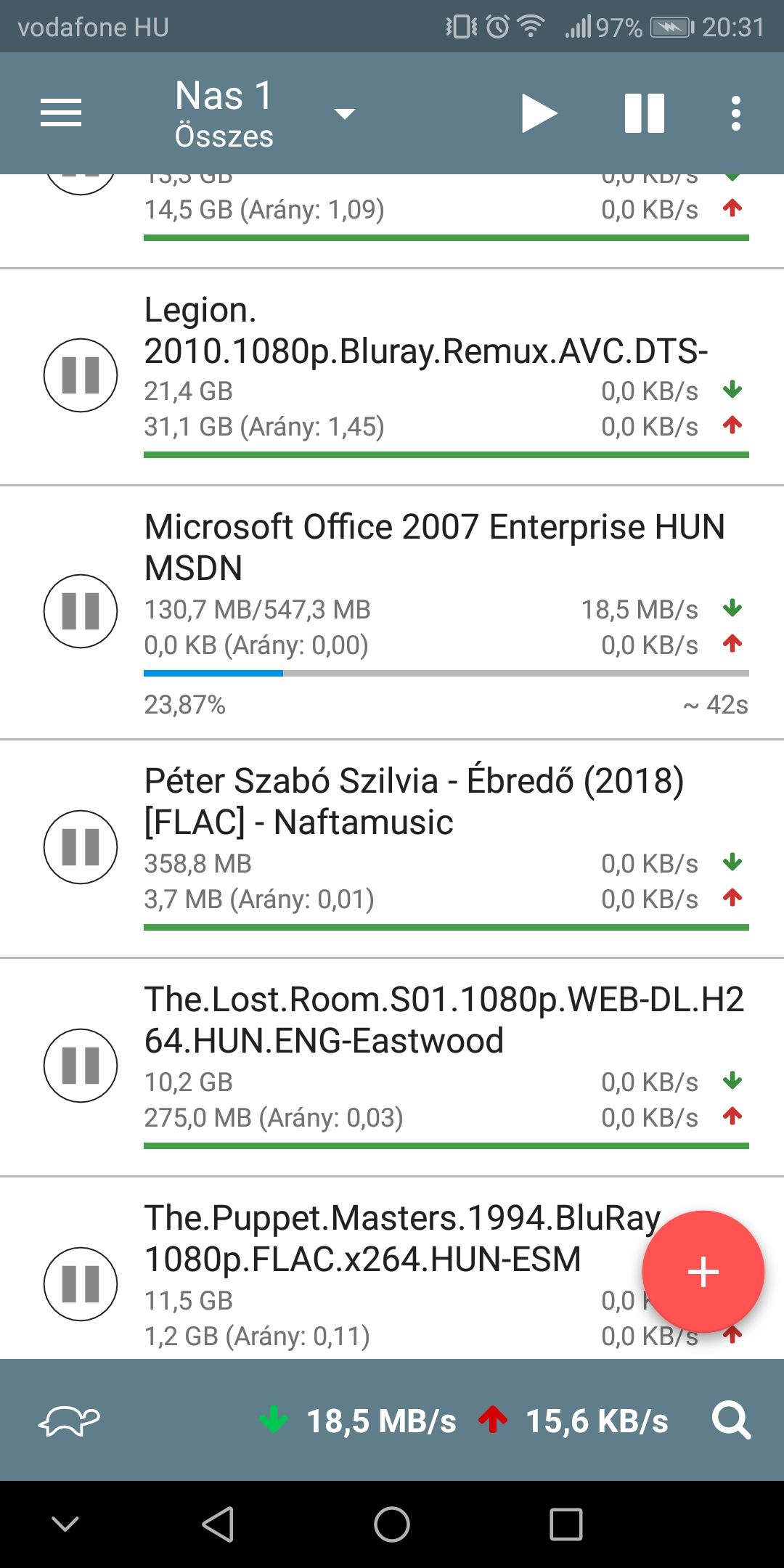Pause the Péter Szabó Szilvia torrent
This screenshot has height=1568, width=784.
coord(81,847)
